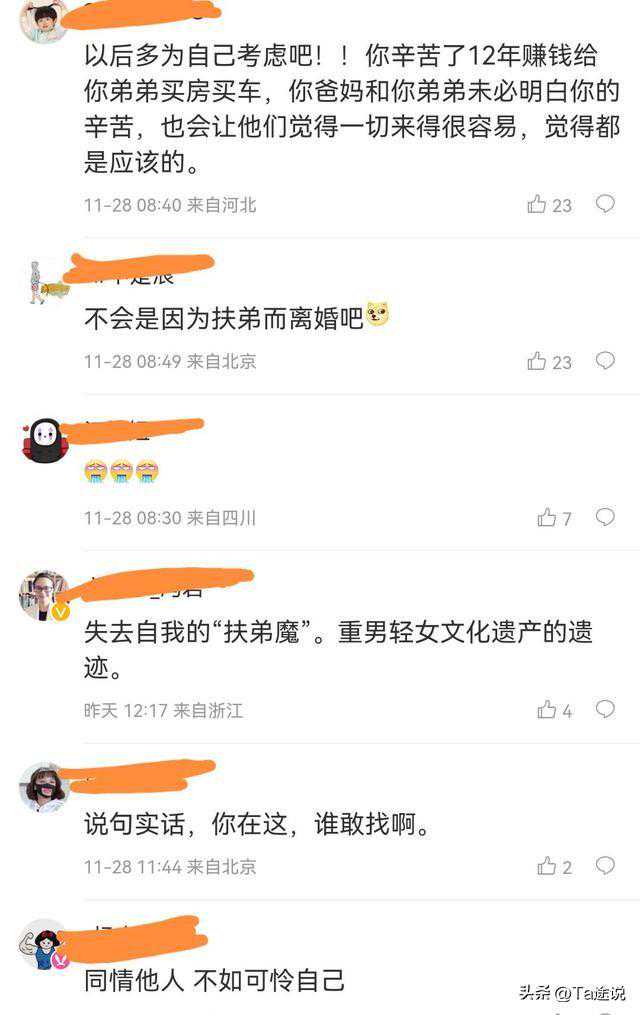
Task: Reply to the comment from 河北
Action: 605,204
